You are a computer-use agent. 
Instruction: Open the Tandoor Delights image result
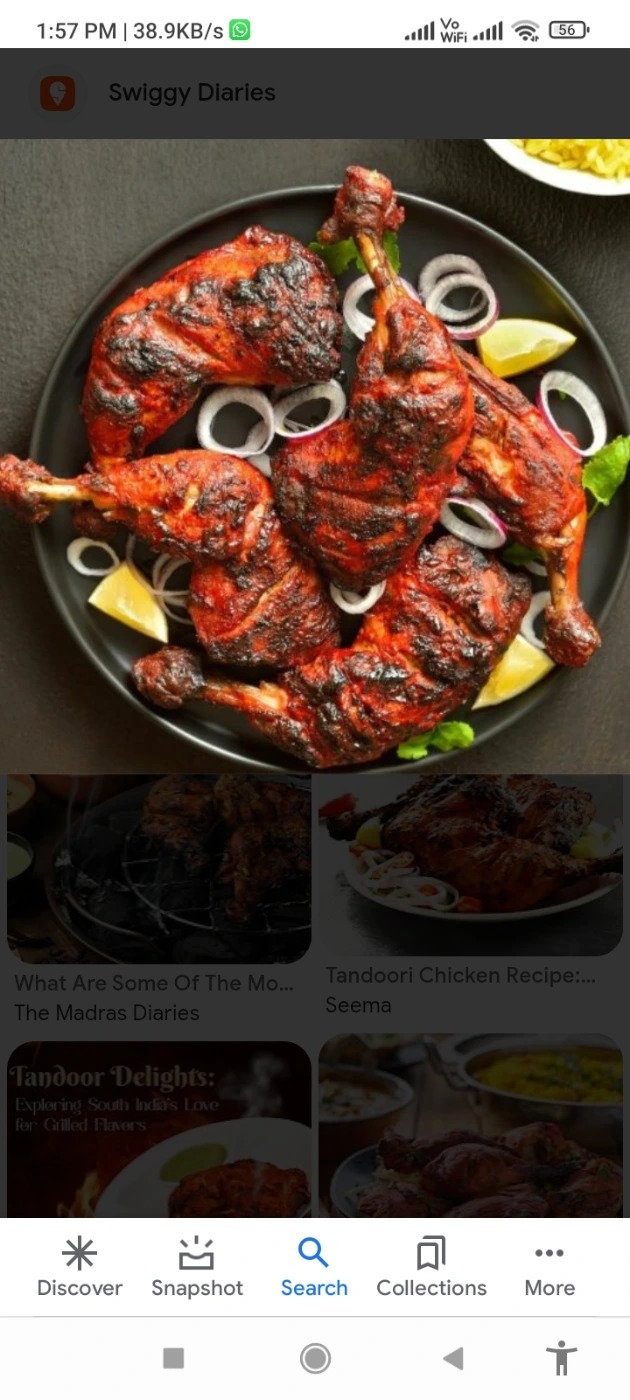(x=159, y=1128)
